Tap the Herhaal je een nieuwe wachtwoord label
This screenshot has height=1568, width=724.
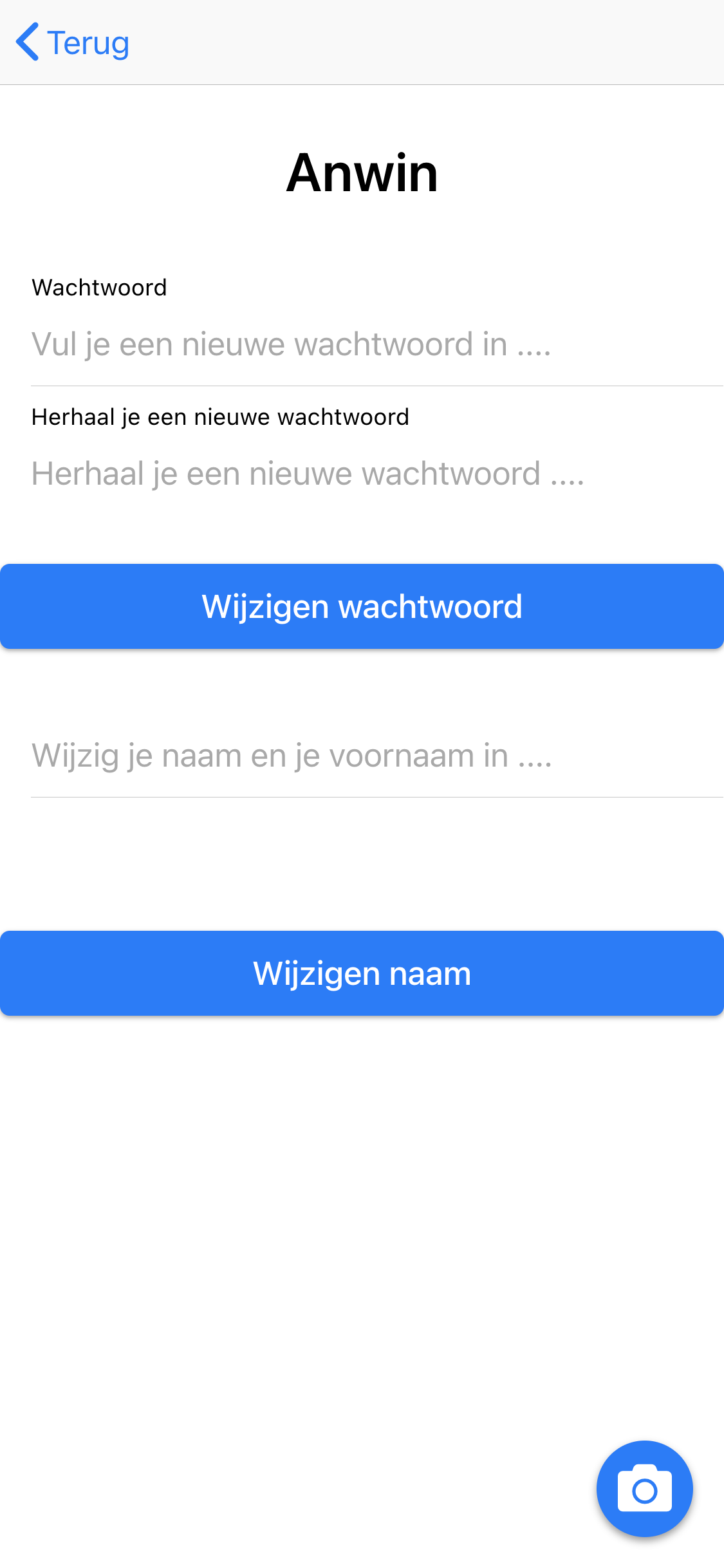tap(221, 417)
